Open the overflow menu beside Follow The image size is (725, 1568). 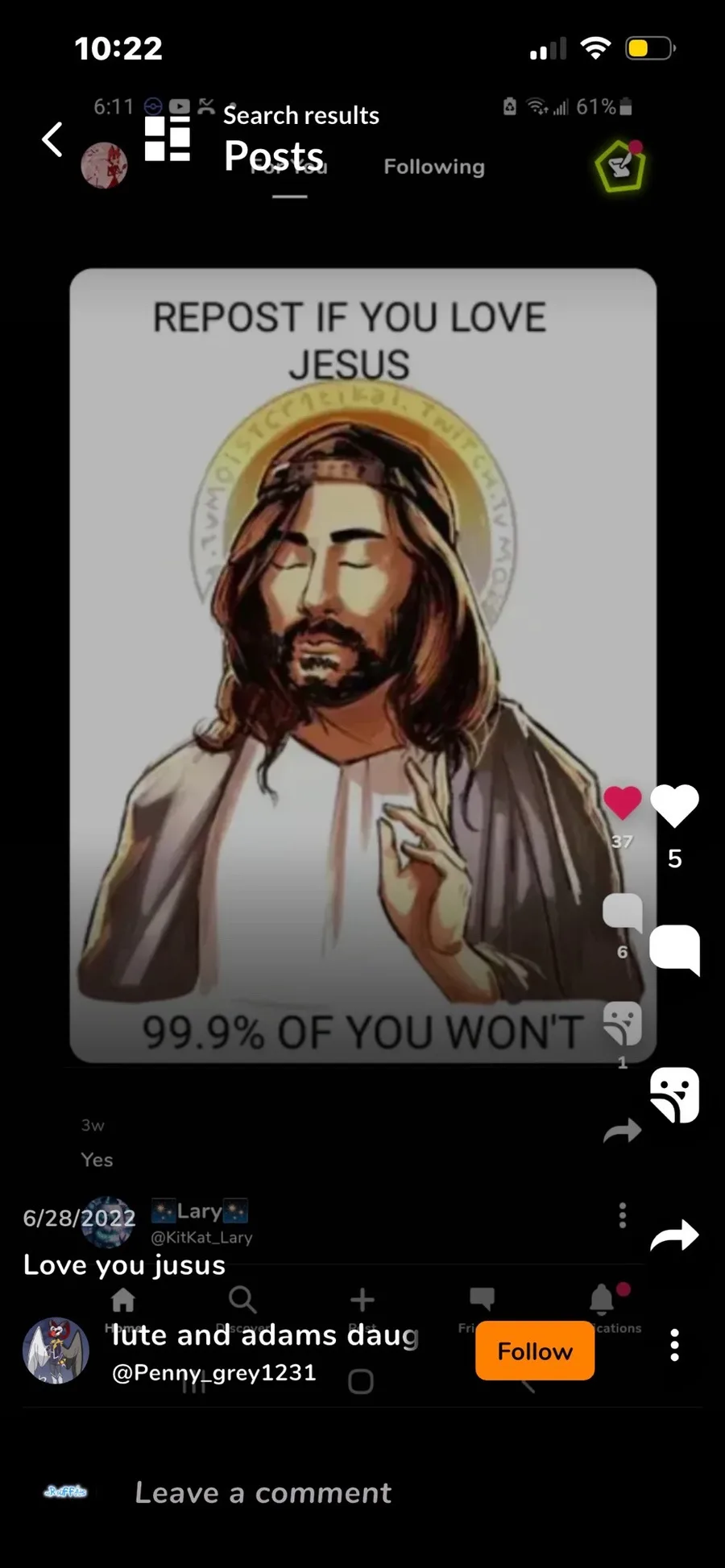pos(675,1345)
